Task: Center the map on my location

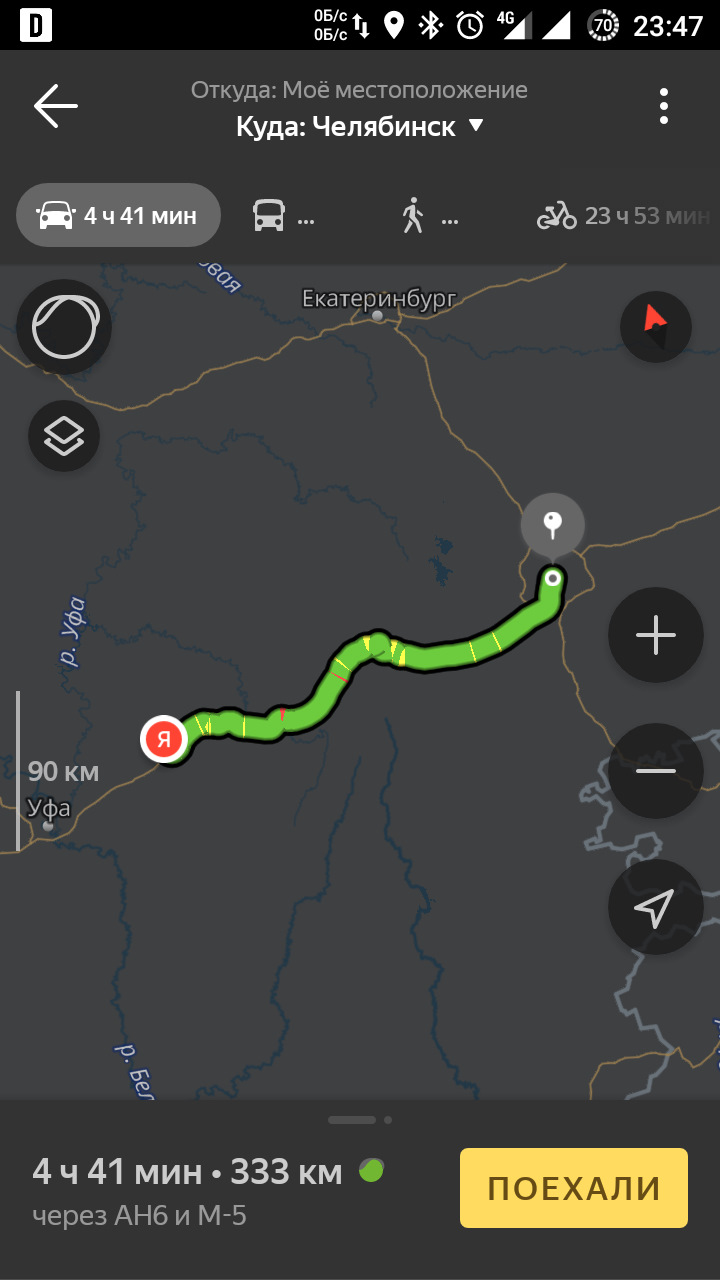Action: coord(656,907)
